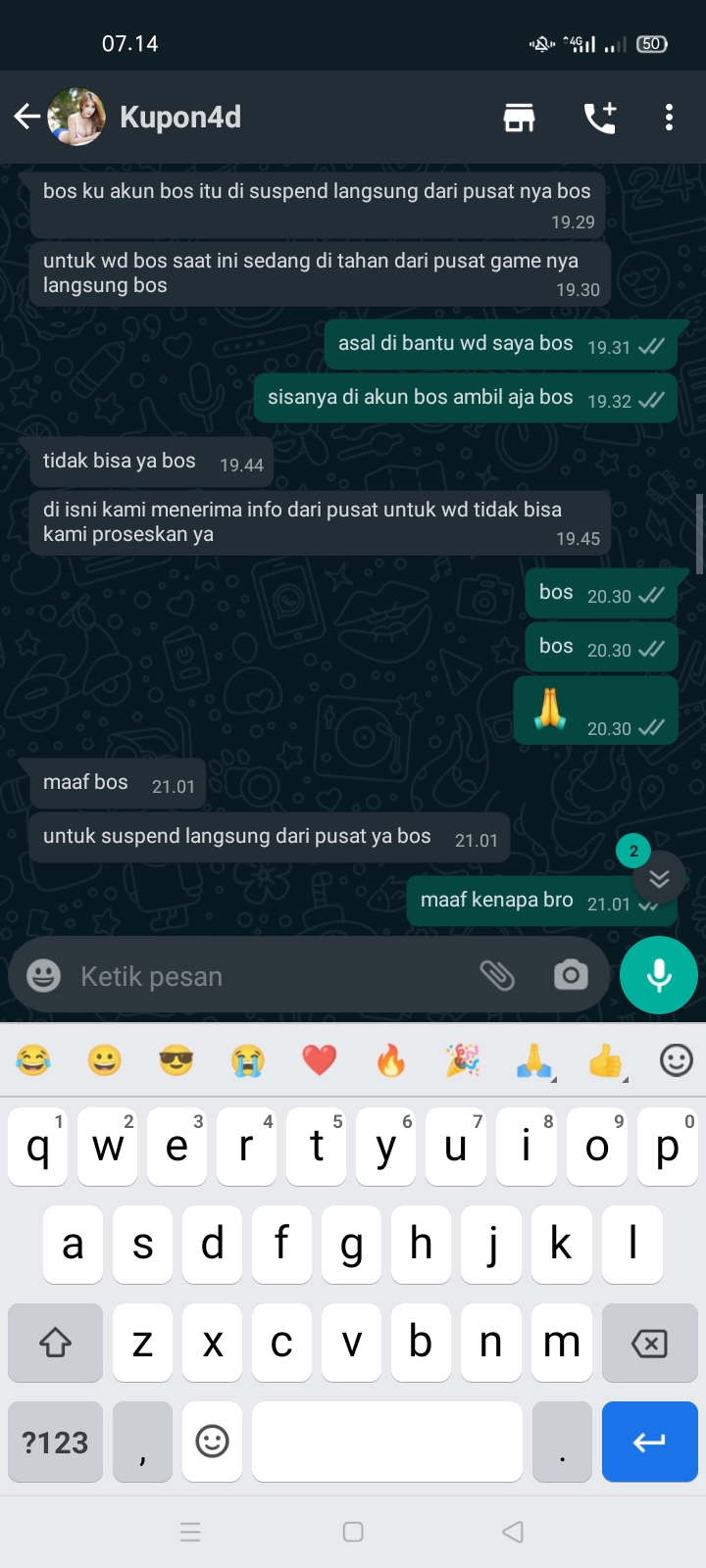Open the camera from message bar
This screenshot has width=706, height=1568.
coord(571,975)
